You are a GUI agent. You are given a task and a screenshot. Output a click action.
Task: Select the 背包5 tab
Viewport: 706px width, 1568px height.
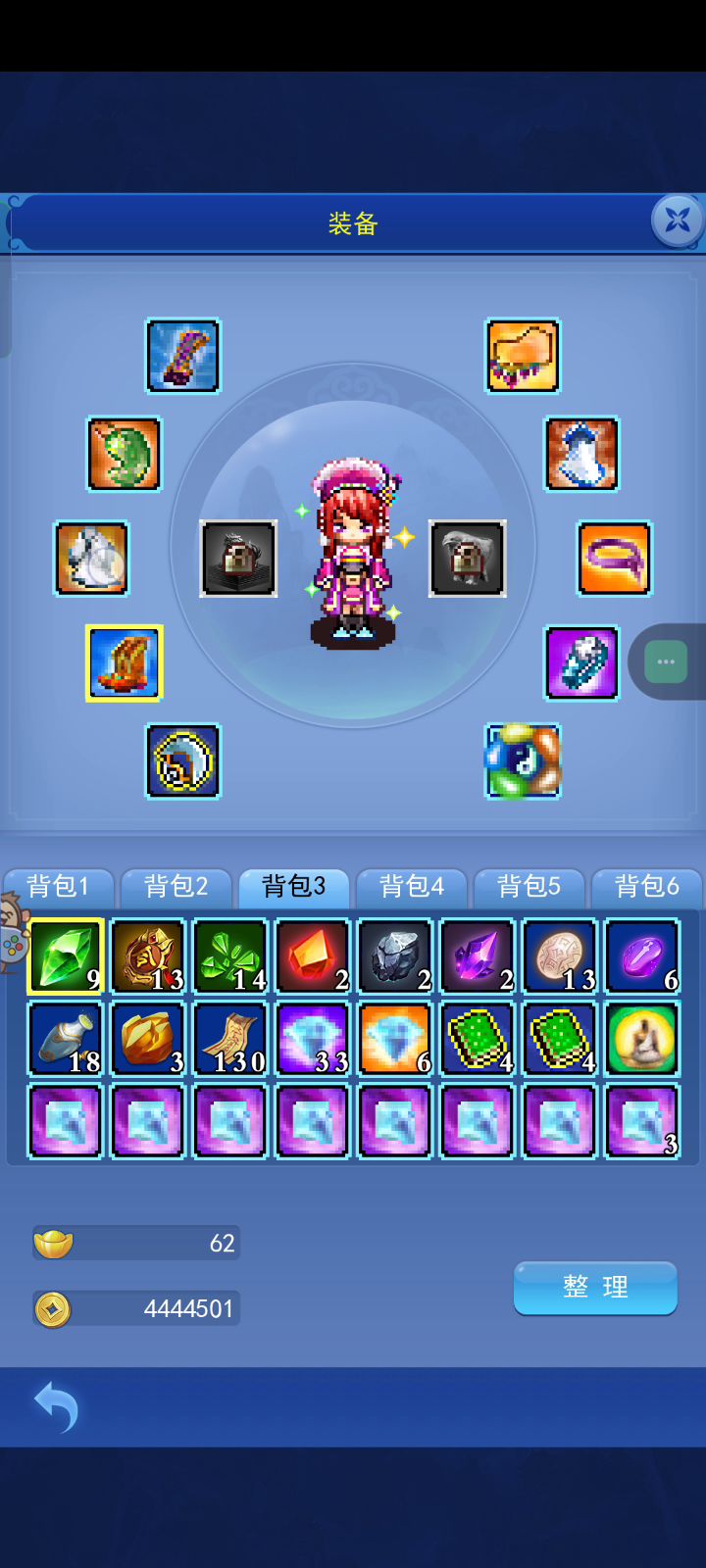pos(529,887)
